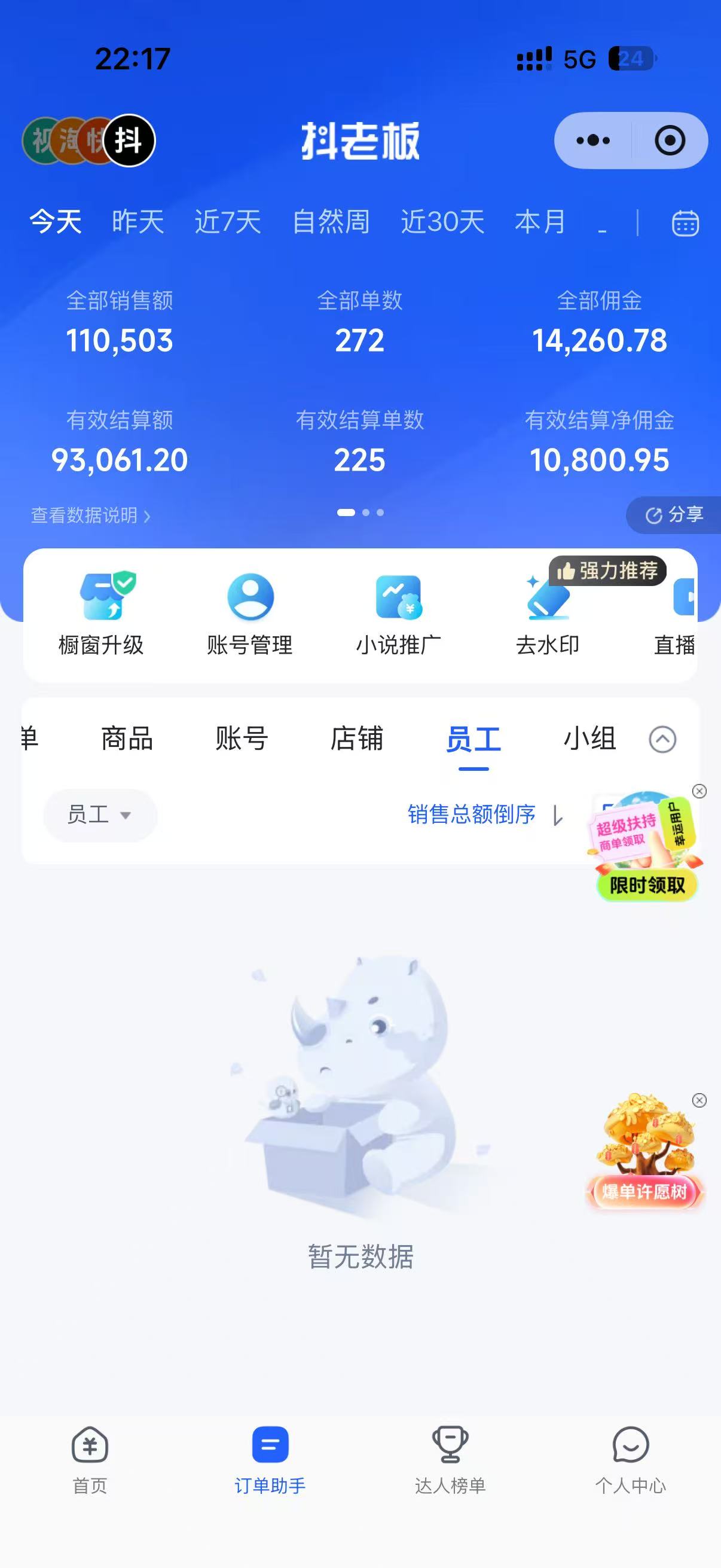This screenshot has height=1568, width=721.
Task: Switch to the 商品 tab
Action: click(127, 739)
